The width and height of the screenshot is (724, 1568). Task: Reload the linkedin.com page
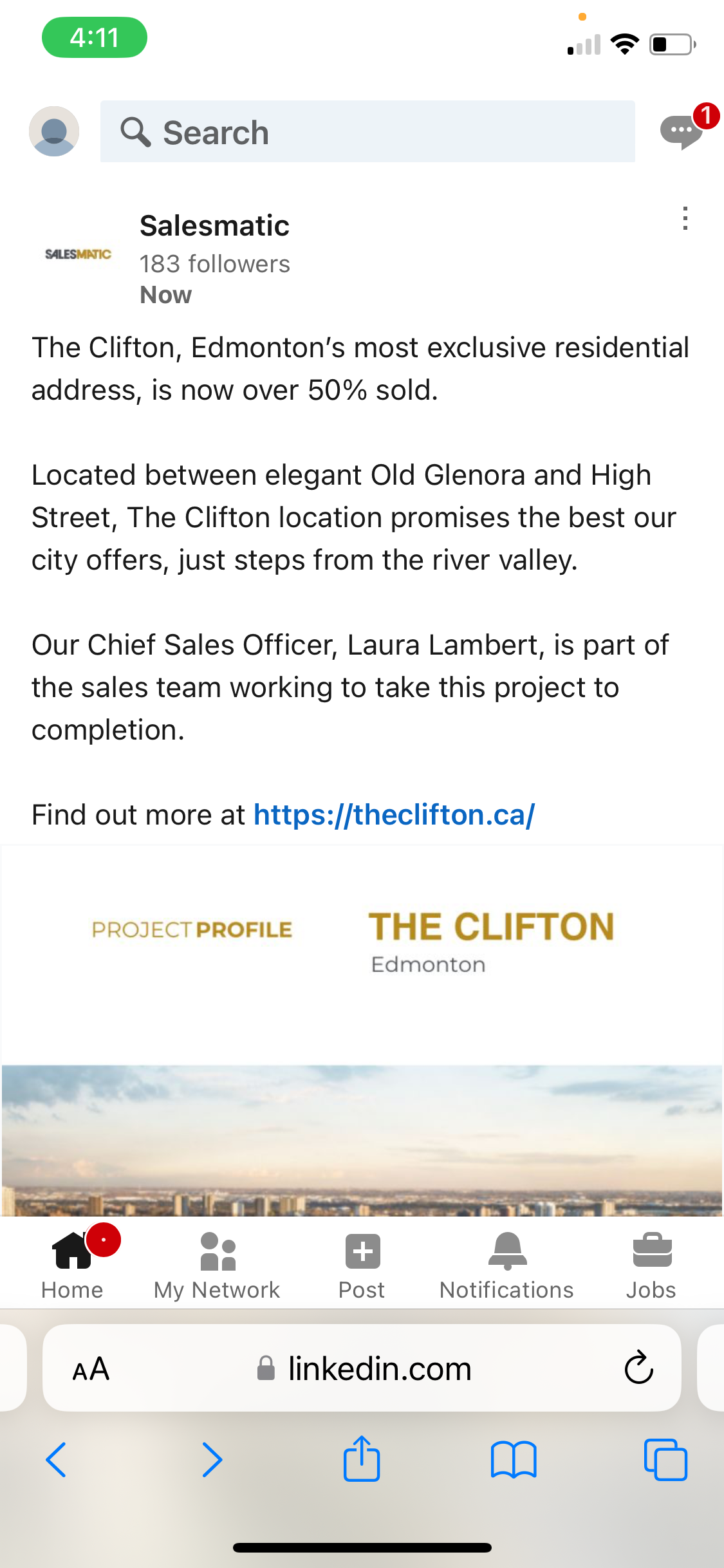click(638, 1368)
